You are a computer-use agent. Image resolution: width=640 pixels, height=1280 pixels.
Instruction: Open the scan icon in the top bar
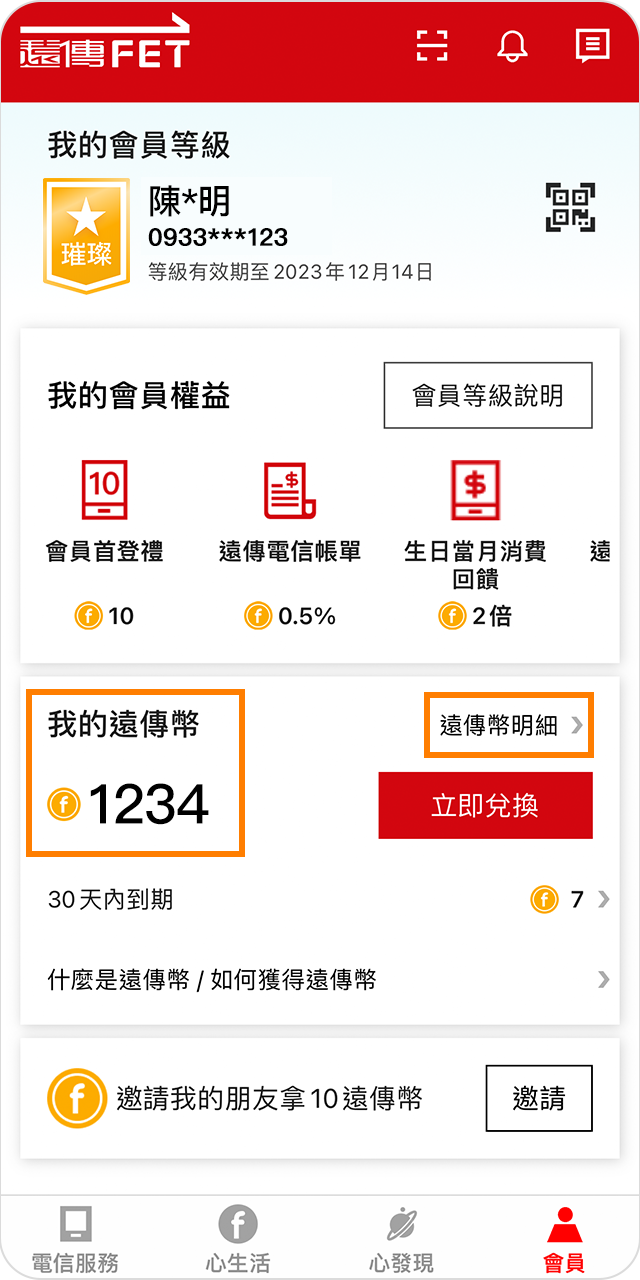432,45
